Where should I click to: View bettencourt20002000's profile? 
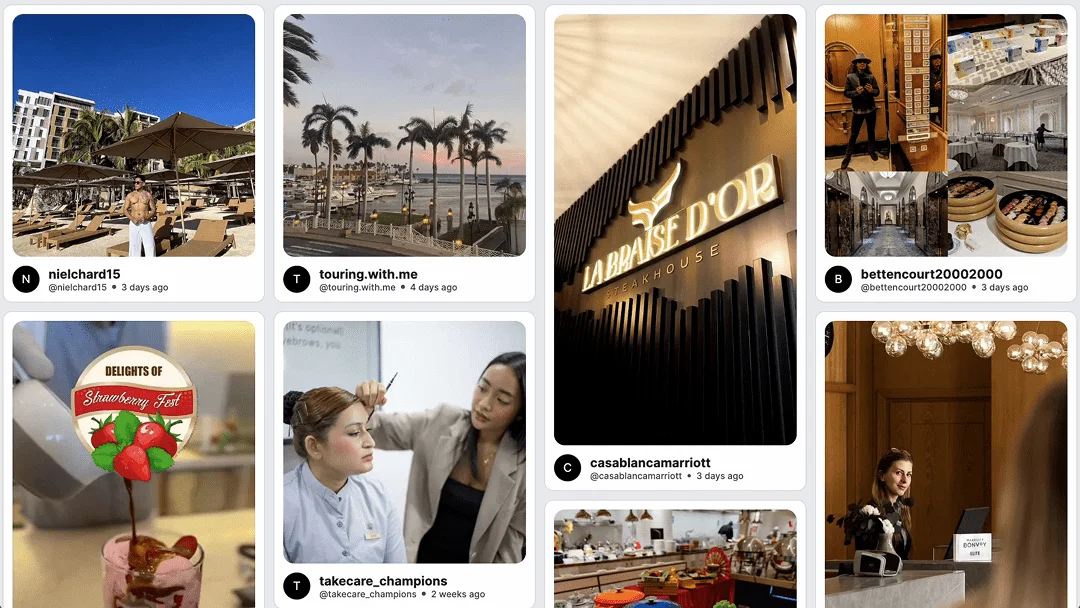pyautogui.click(x=931, y=274)
